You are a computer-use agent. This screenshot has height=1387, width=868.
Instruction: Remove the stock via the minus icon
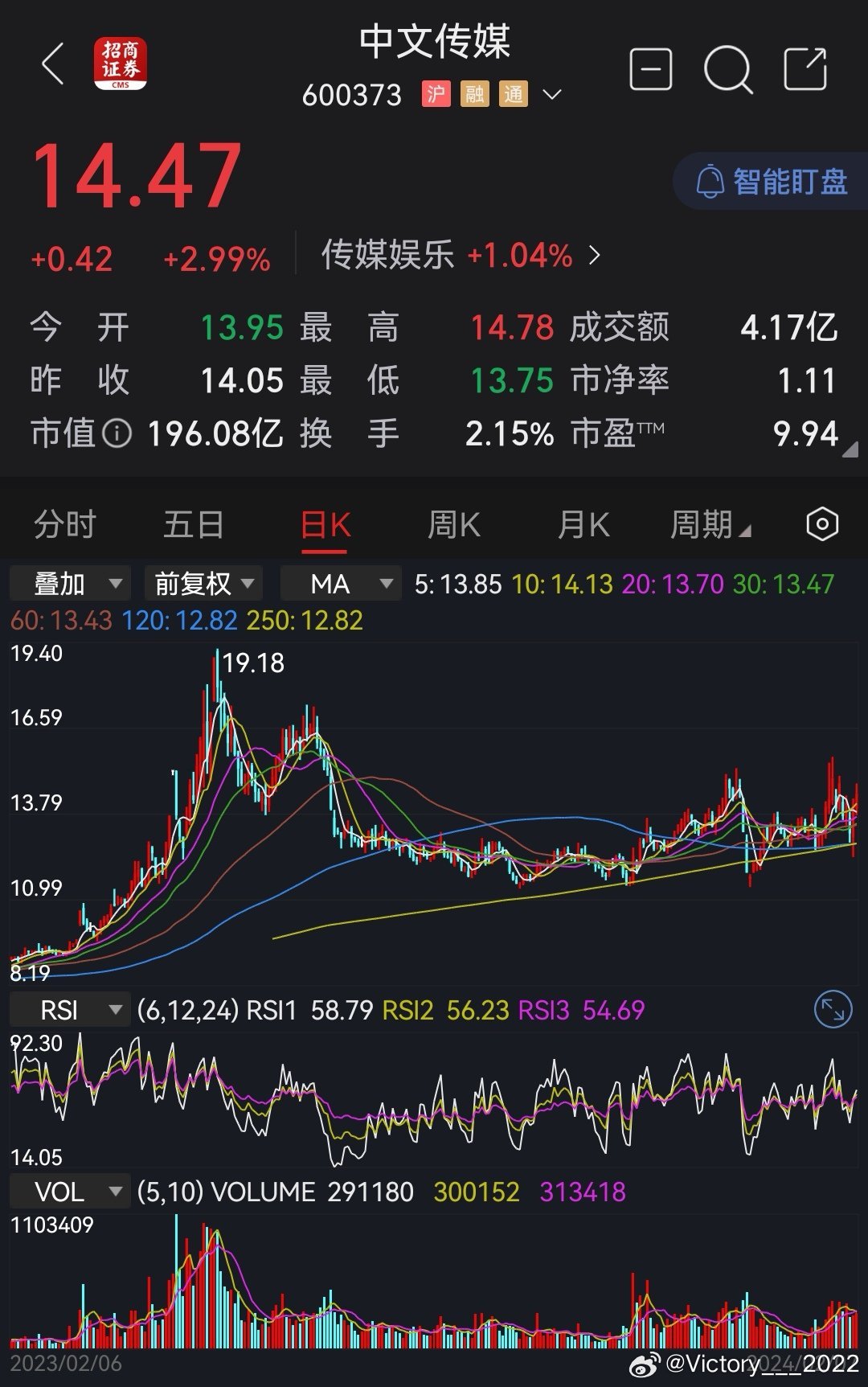pos(650,69)
